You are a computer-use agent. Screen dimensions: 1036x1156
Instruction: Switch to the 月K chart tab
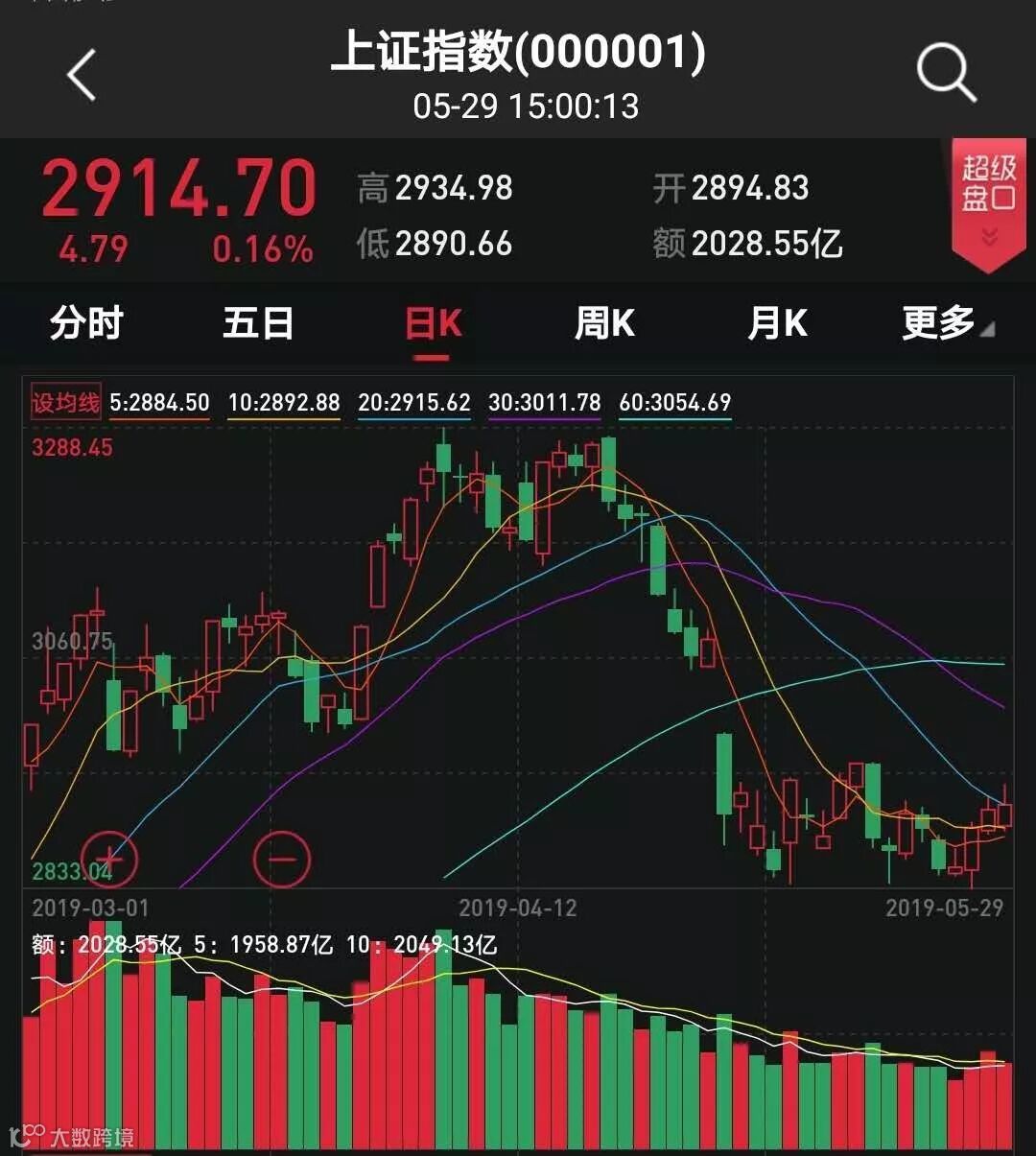click(777, 323)
